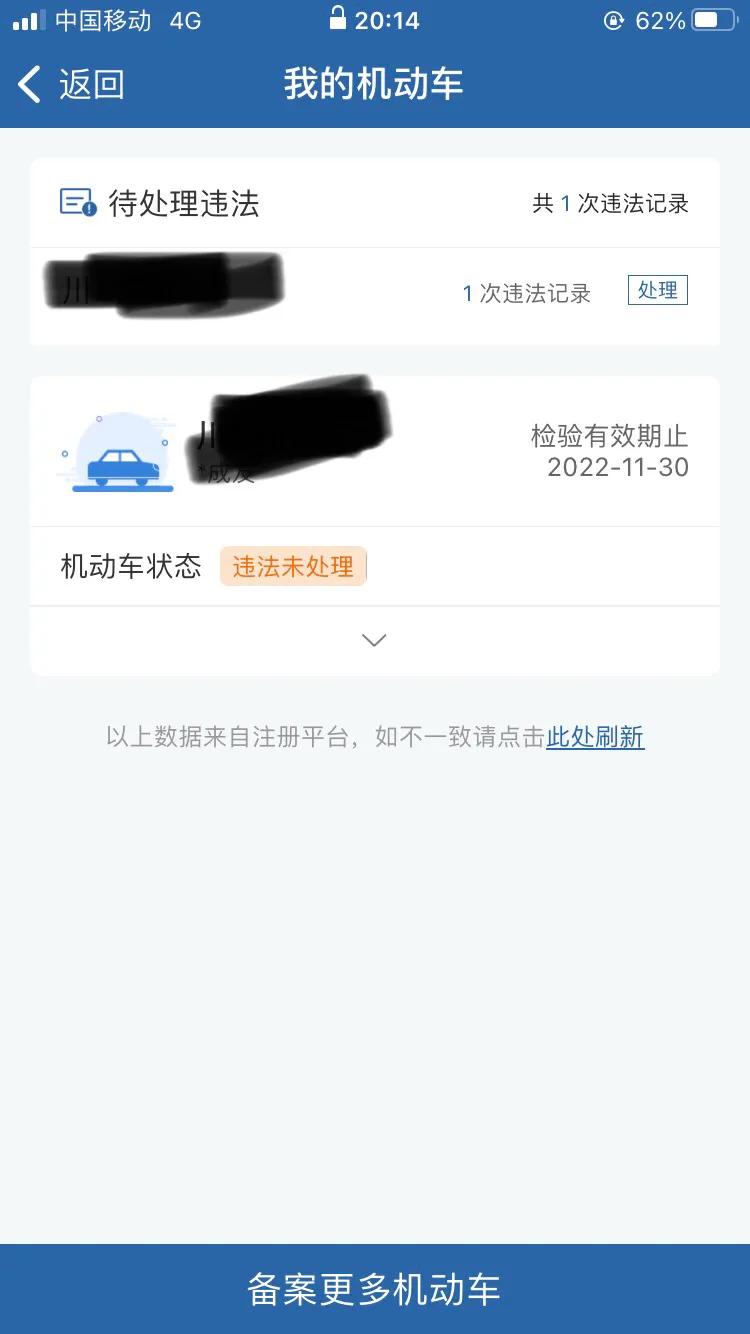The width and height of the screenshot is (750, 1334).
Task: Open the 我的机动车 title header
Action: 375,85
